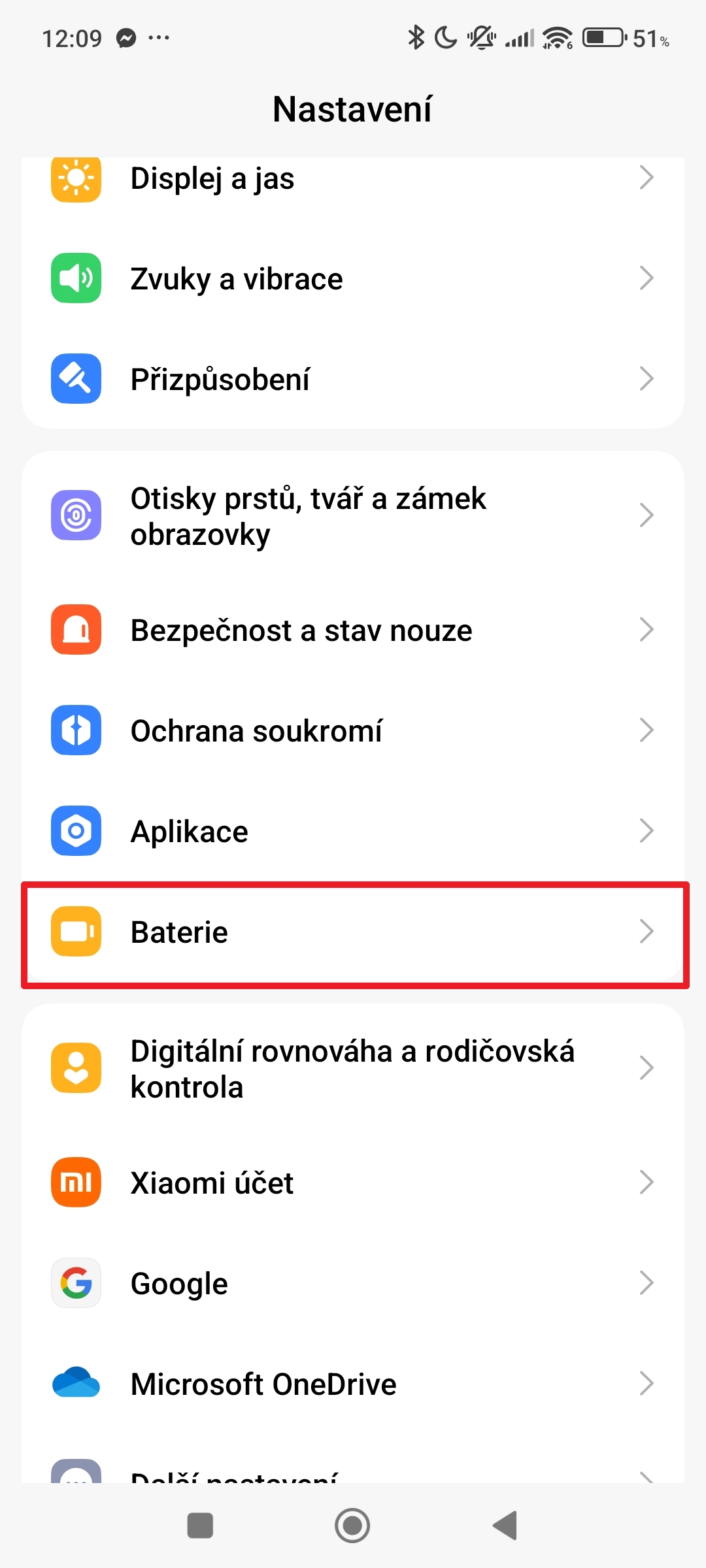Open Displej a jas settings

pos(353,178)
